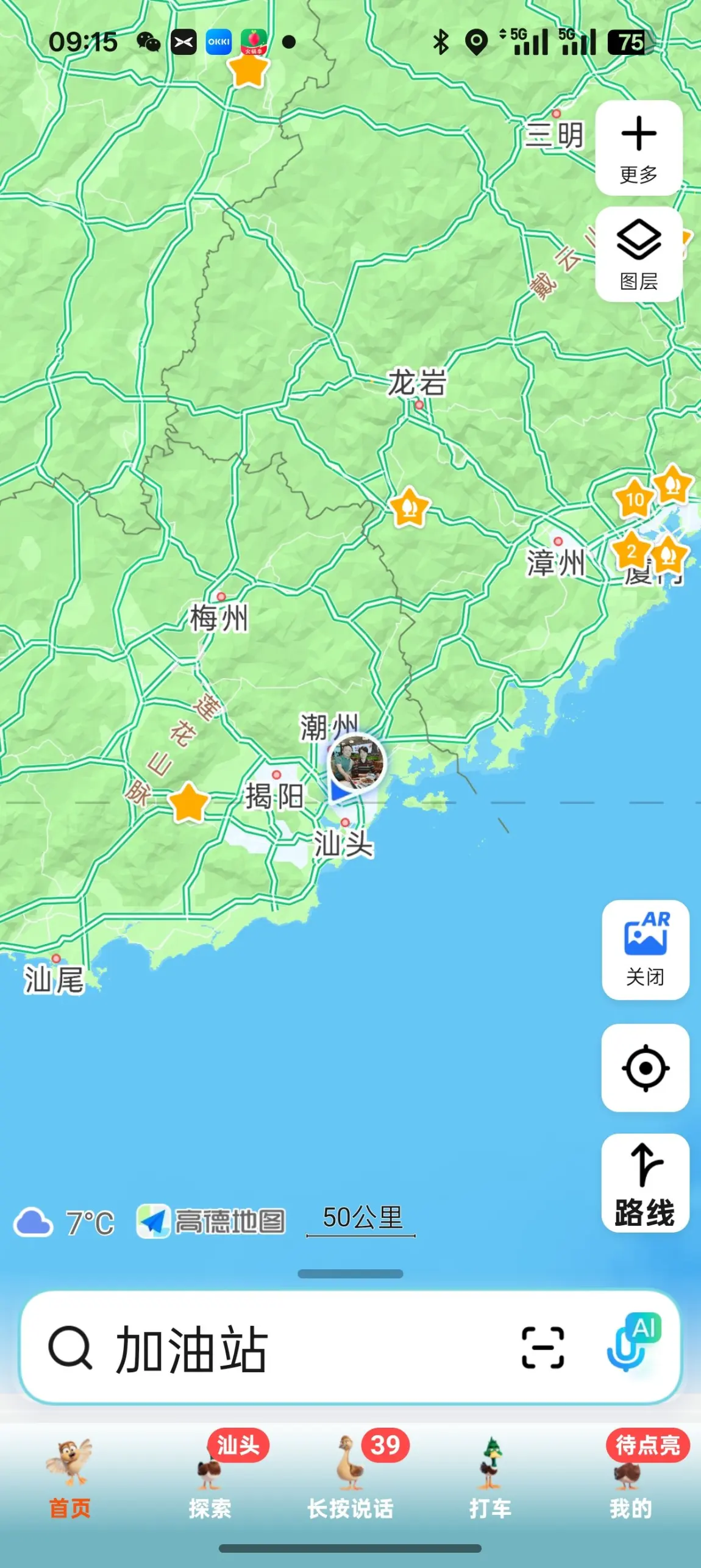Viewport: 701px width, 1568px height.
Task: Open the star marker south of 龙岩
Action: click(409, 507)
